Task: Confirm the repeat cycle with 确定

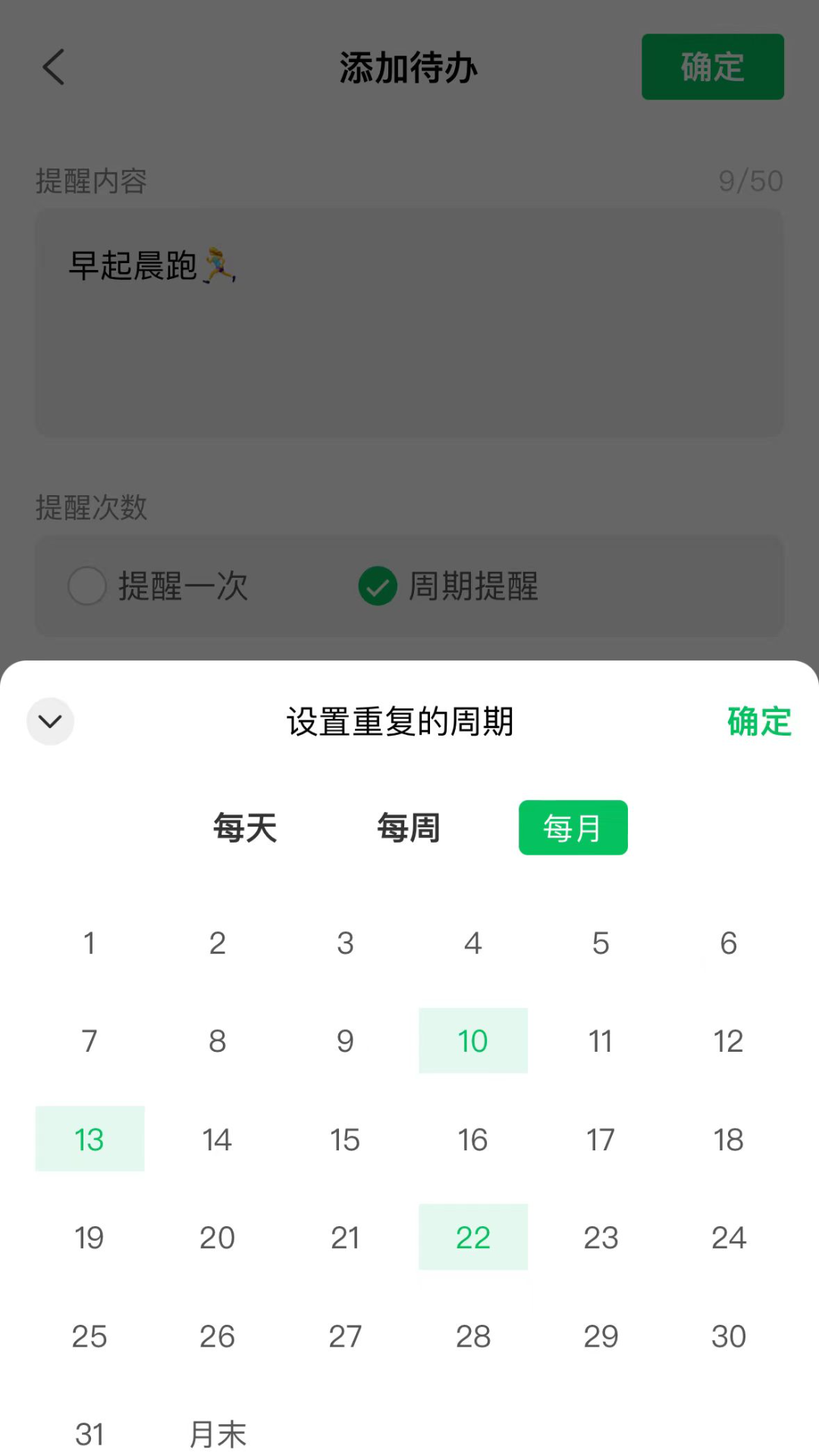Action: [x=759, y=723]
